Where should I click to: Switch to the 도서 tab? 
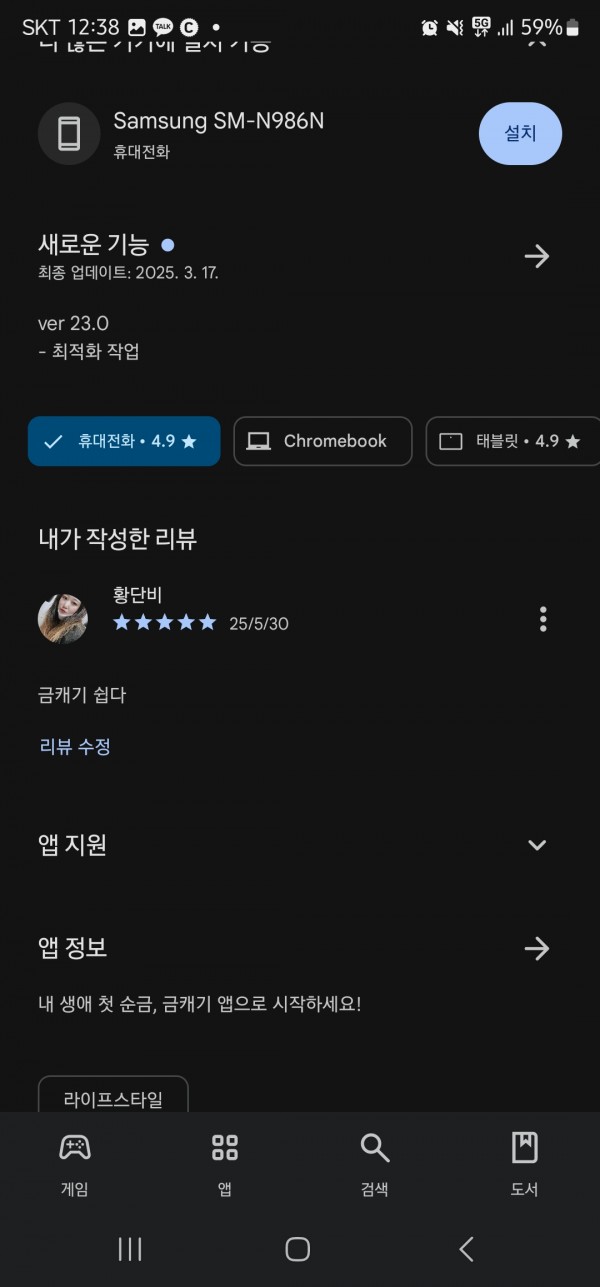[x=525, y=1165]
